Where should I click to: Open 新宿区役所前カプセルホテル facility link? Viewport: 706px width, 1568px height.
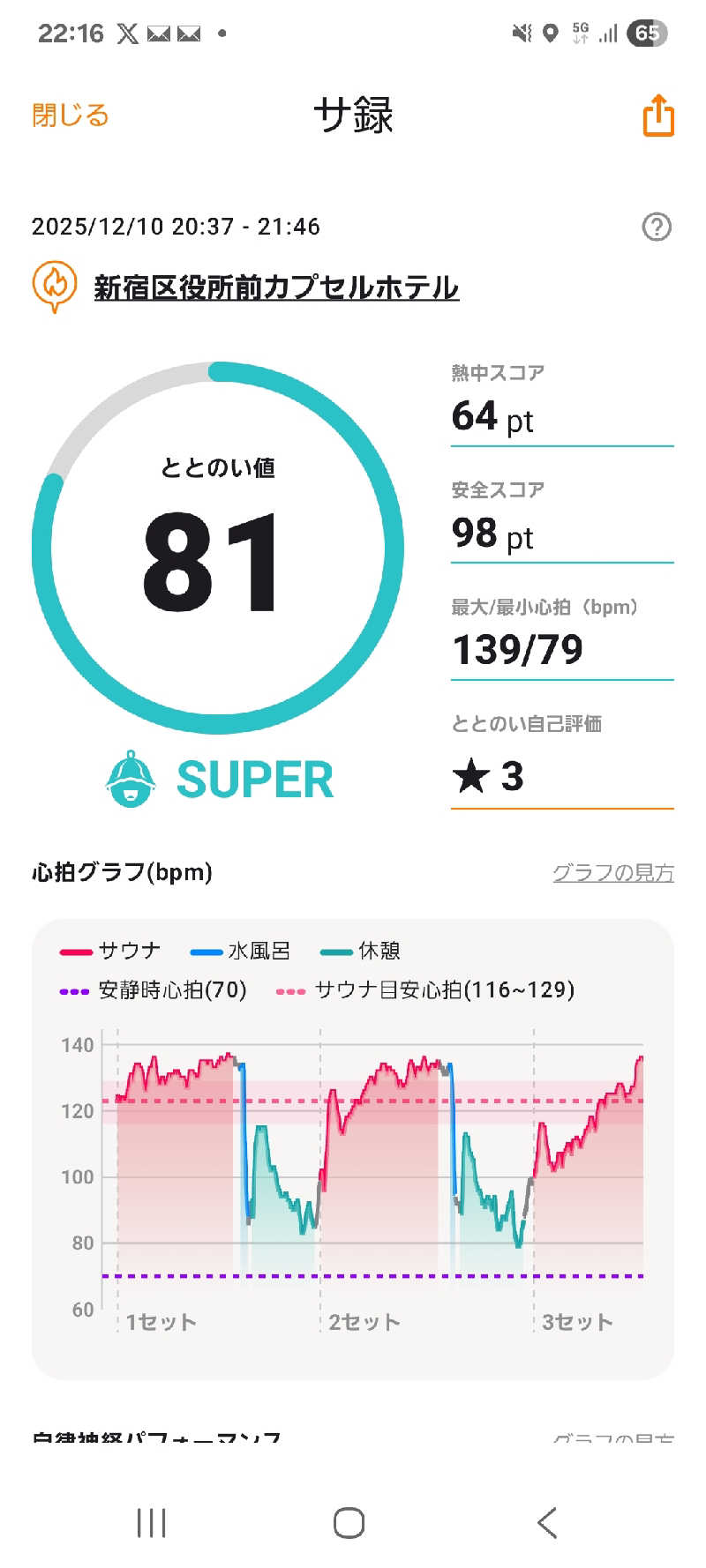pos(276,287)
